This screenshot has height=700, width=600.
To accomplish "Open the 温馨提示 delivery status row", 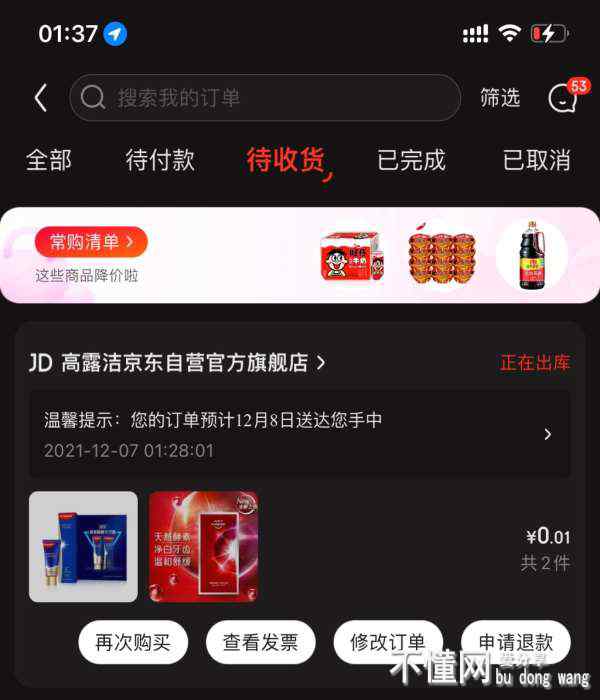I will pos(300,434).
